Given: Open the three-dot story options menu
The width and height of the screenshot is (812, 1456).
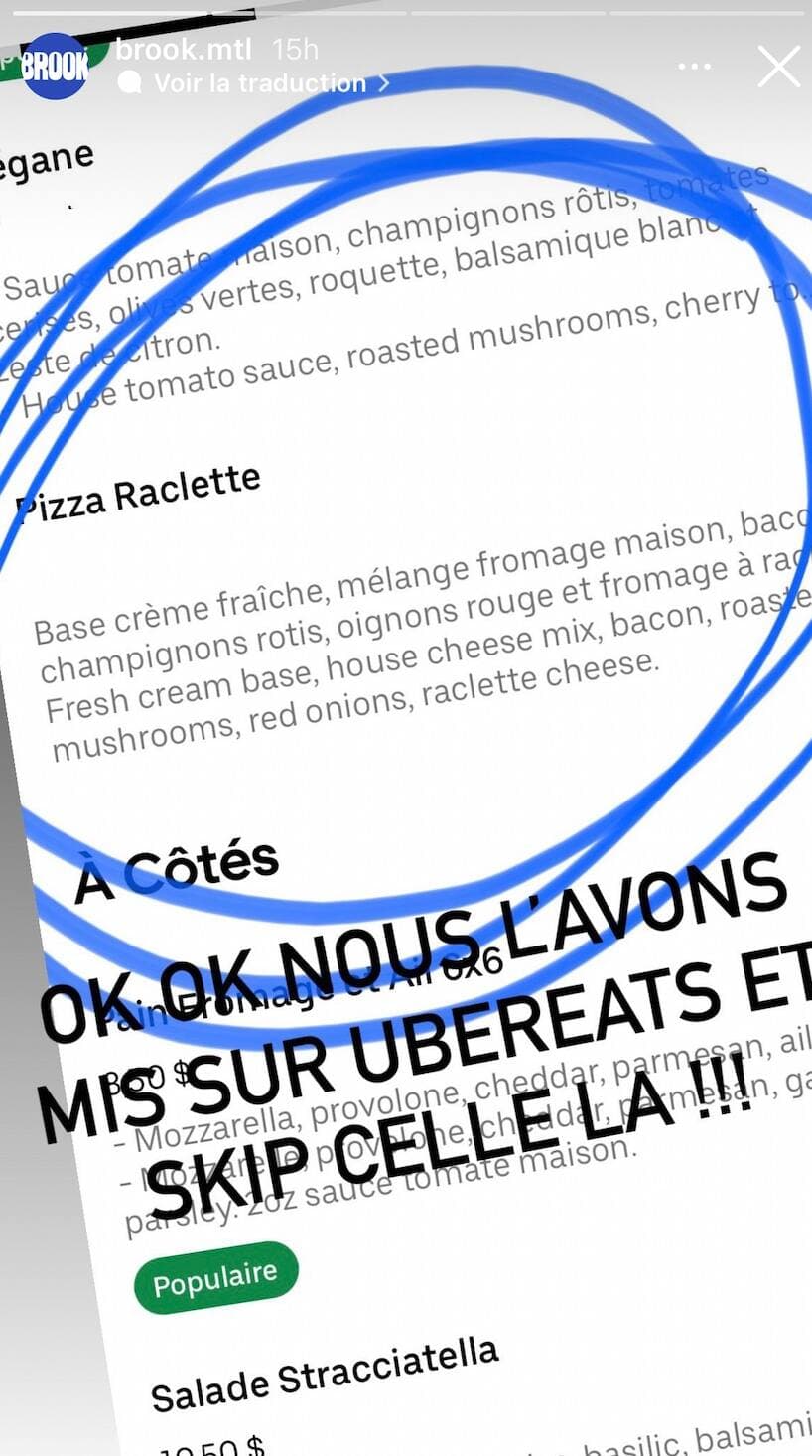Looking at the screenshot, I should tap(695, 67).
